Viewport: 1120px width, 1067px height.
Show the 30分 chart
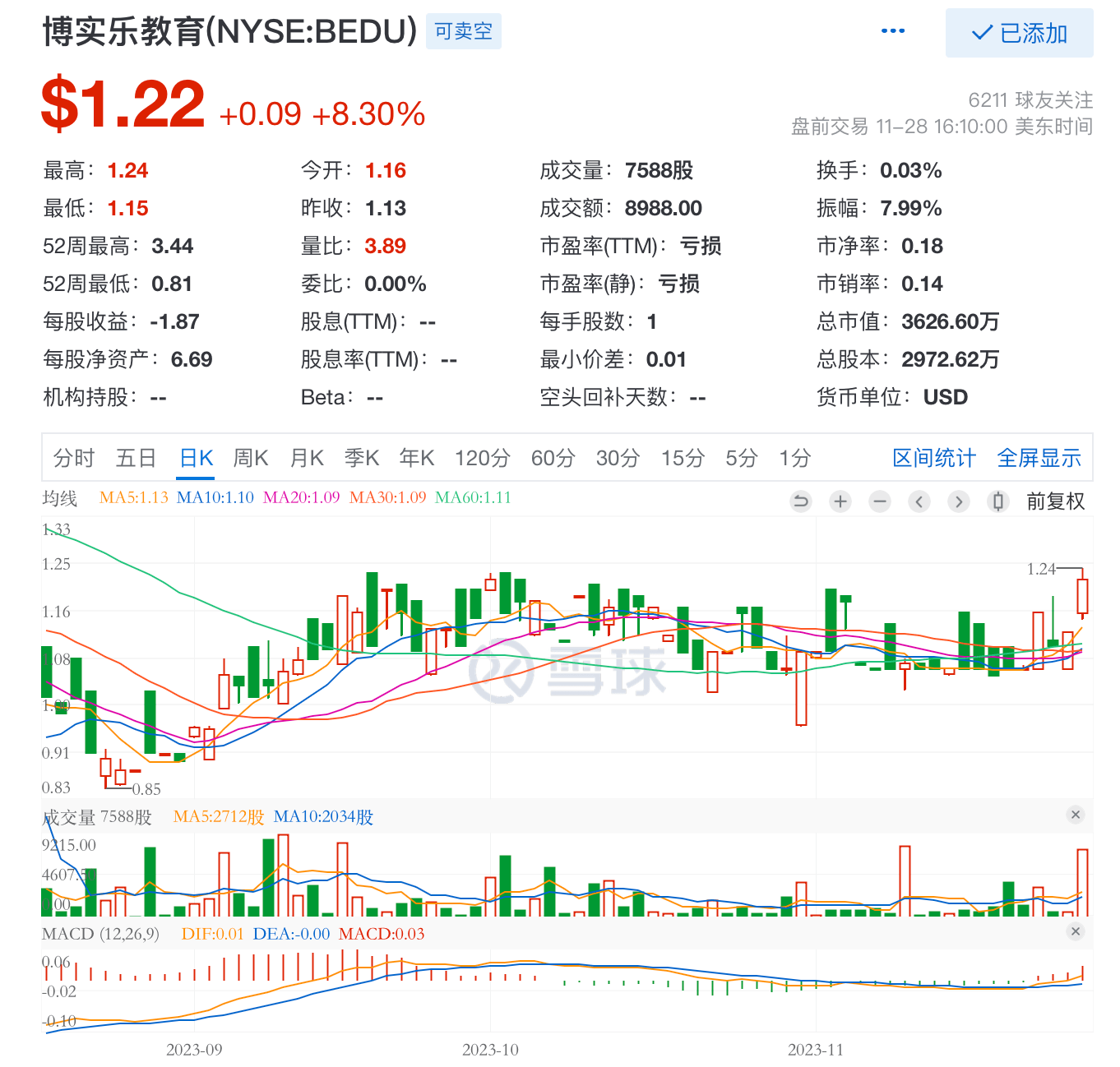[x=618, y=458]
